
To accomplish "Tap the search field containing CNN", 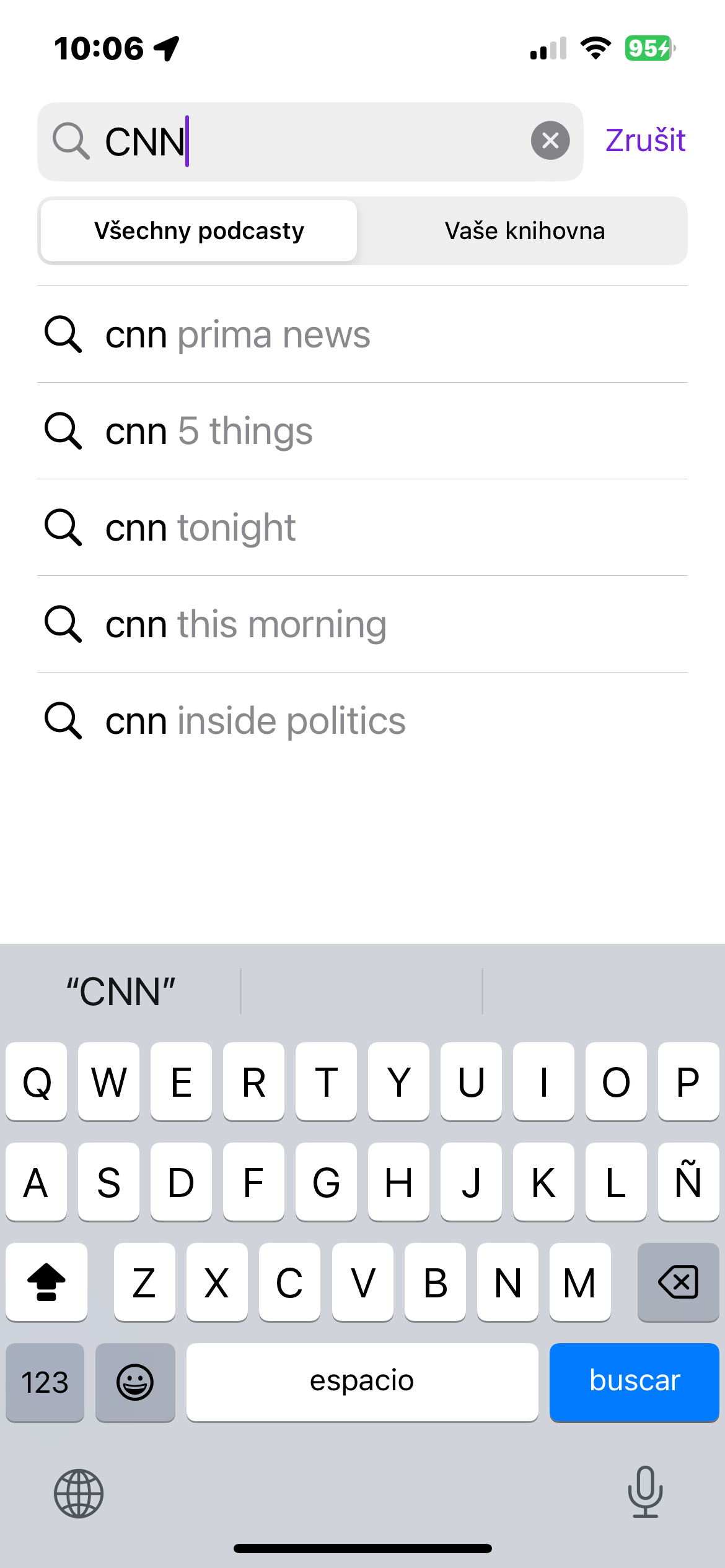I will tap(310, 141).
